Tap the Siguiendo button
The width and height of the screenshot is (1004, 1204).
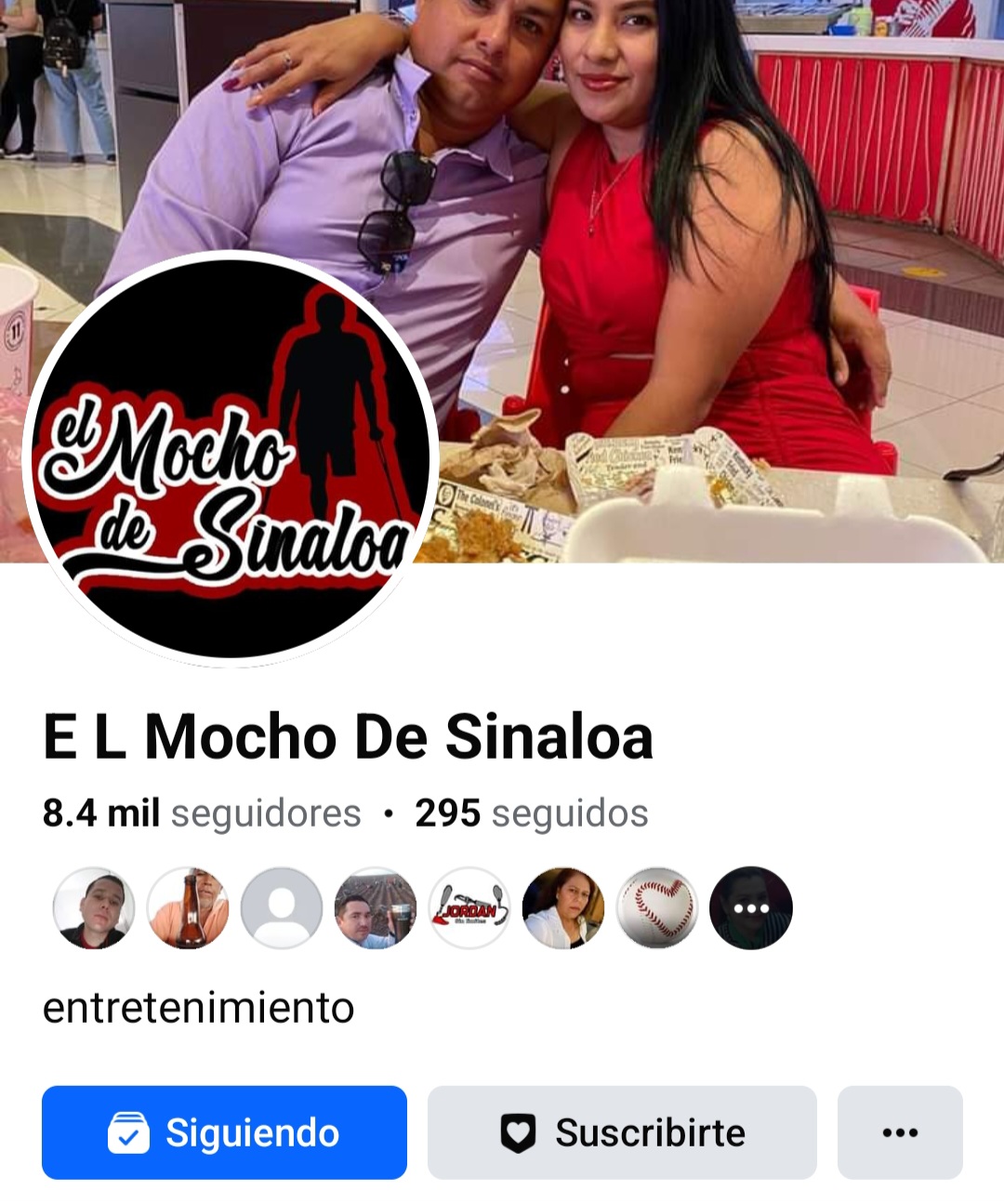224,1132
